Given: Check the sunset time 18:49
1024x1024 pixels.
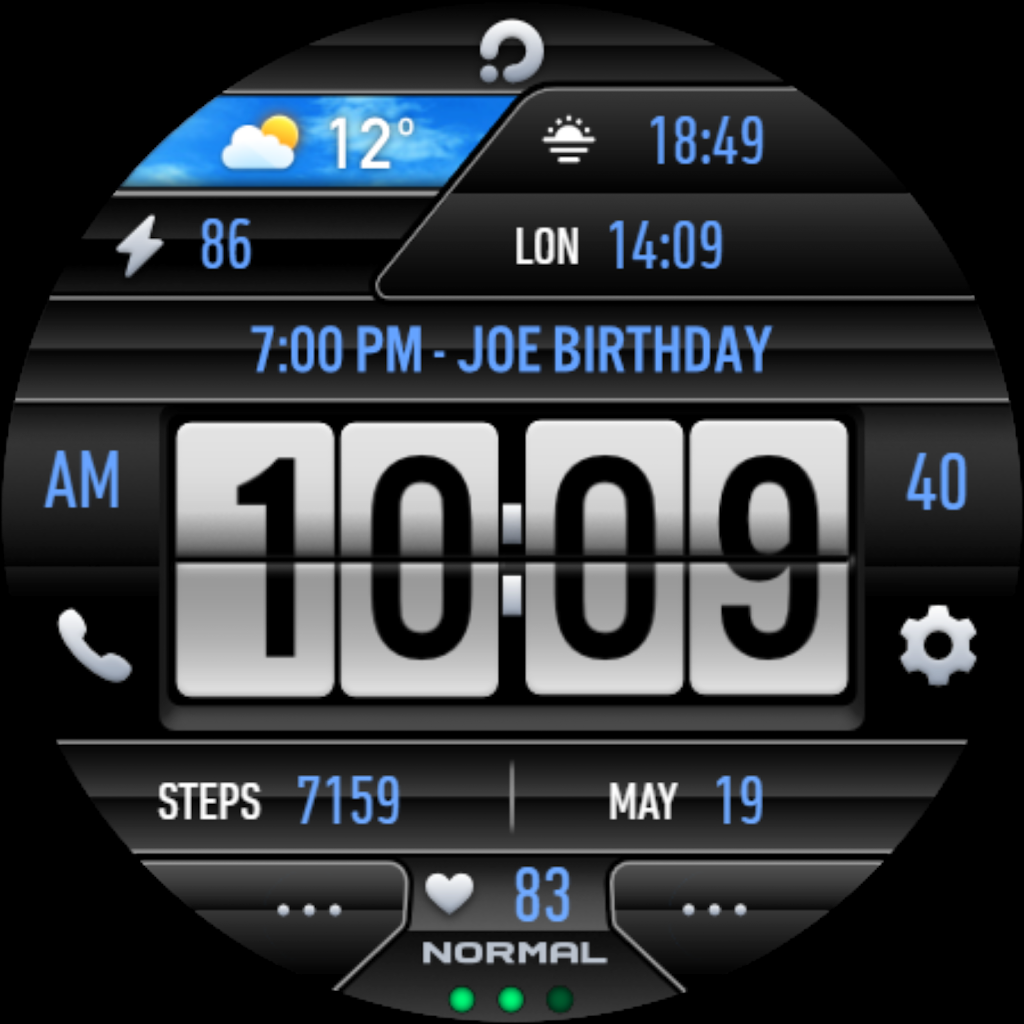Looking at the screenshot, I should 653,141.
